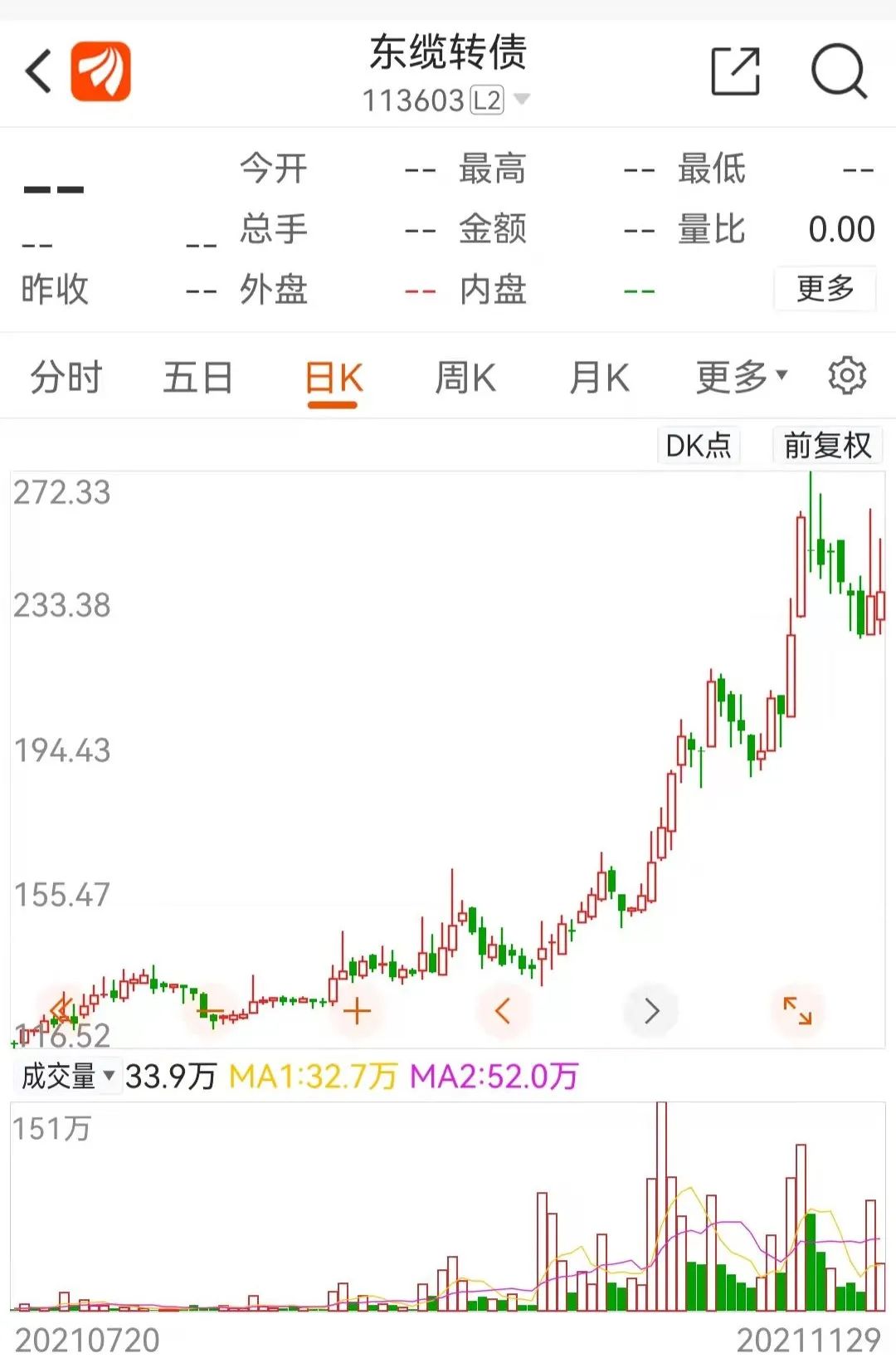The image size is (896, 1363).
Task: Tap 更多 button beside 量比
Action: click(825, 289)
